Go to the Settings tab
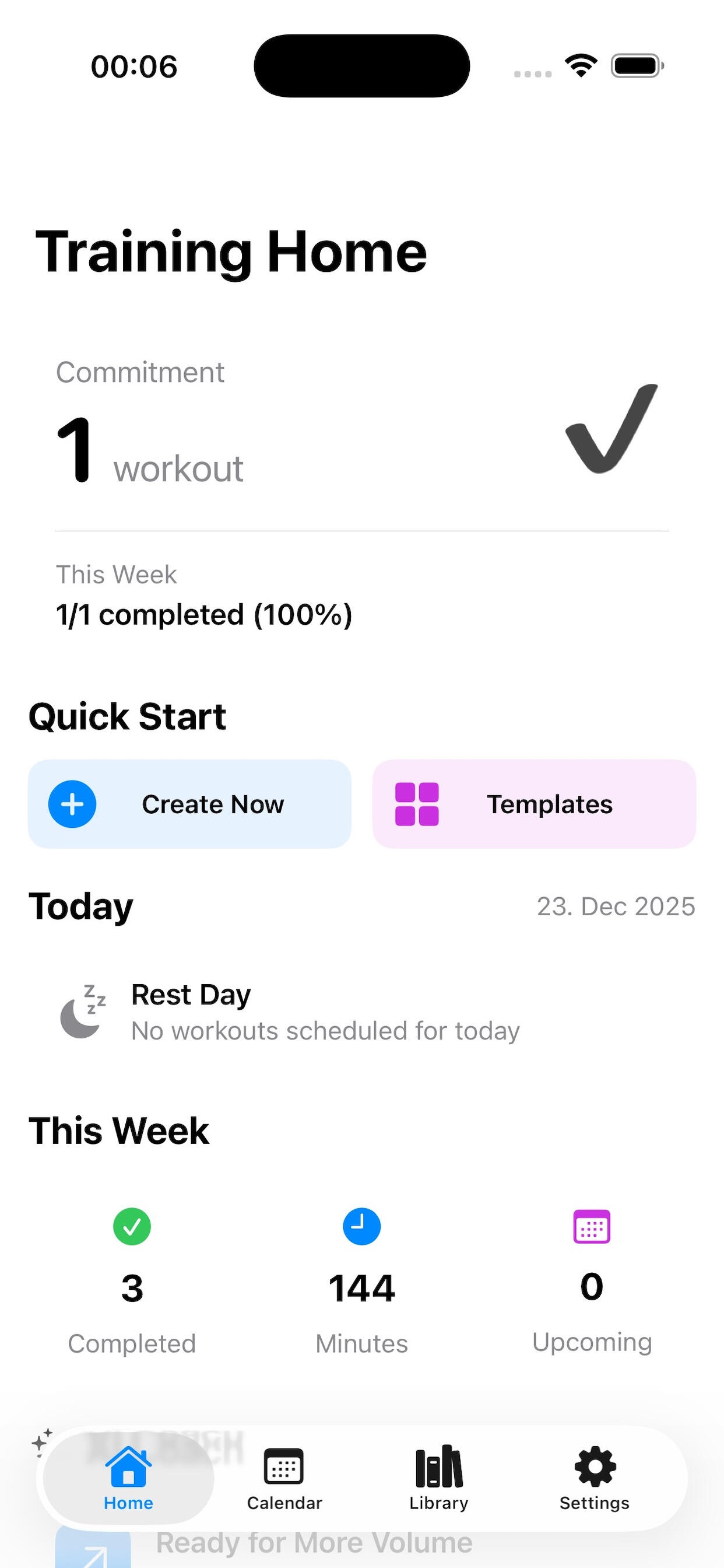Image resolution: width=724 pixels, height=1568 pixels. click(594, 1478)
